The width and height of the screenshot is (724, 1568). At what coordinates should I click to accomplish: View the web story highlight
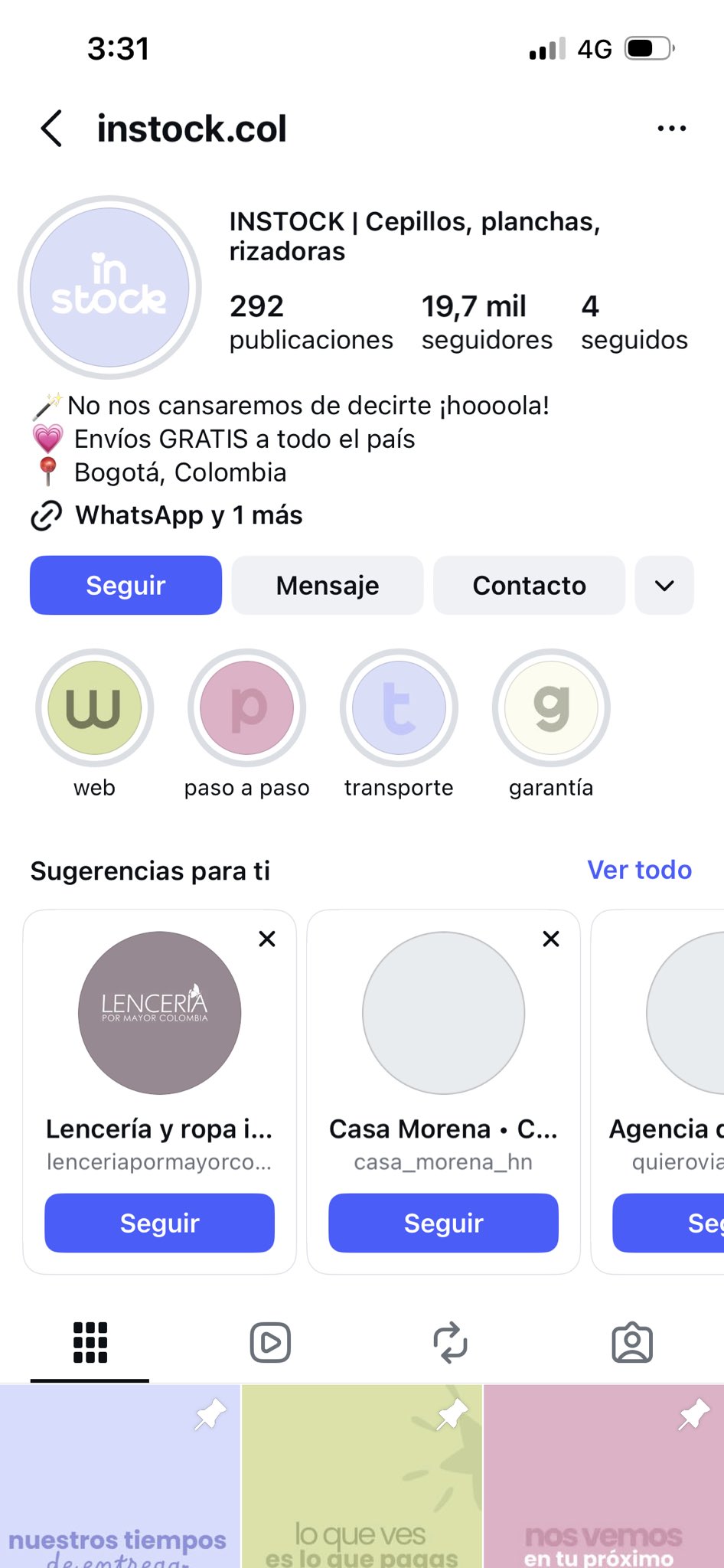tap(95, 708)
